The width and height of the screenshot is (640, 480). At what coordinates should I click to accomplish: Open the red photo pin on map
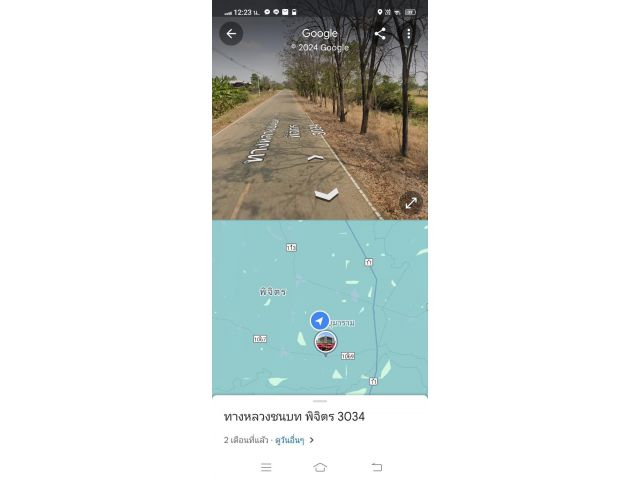(325, 342)
